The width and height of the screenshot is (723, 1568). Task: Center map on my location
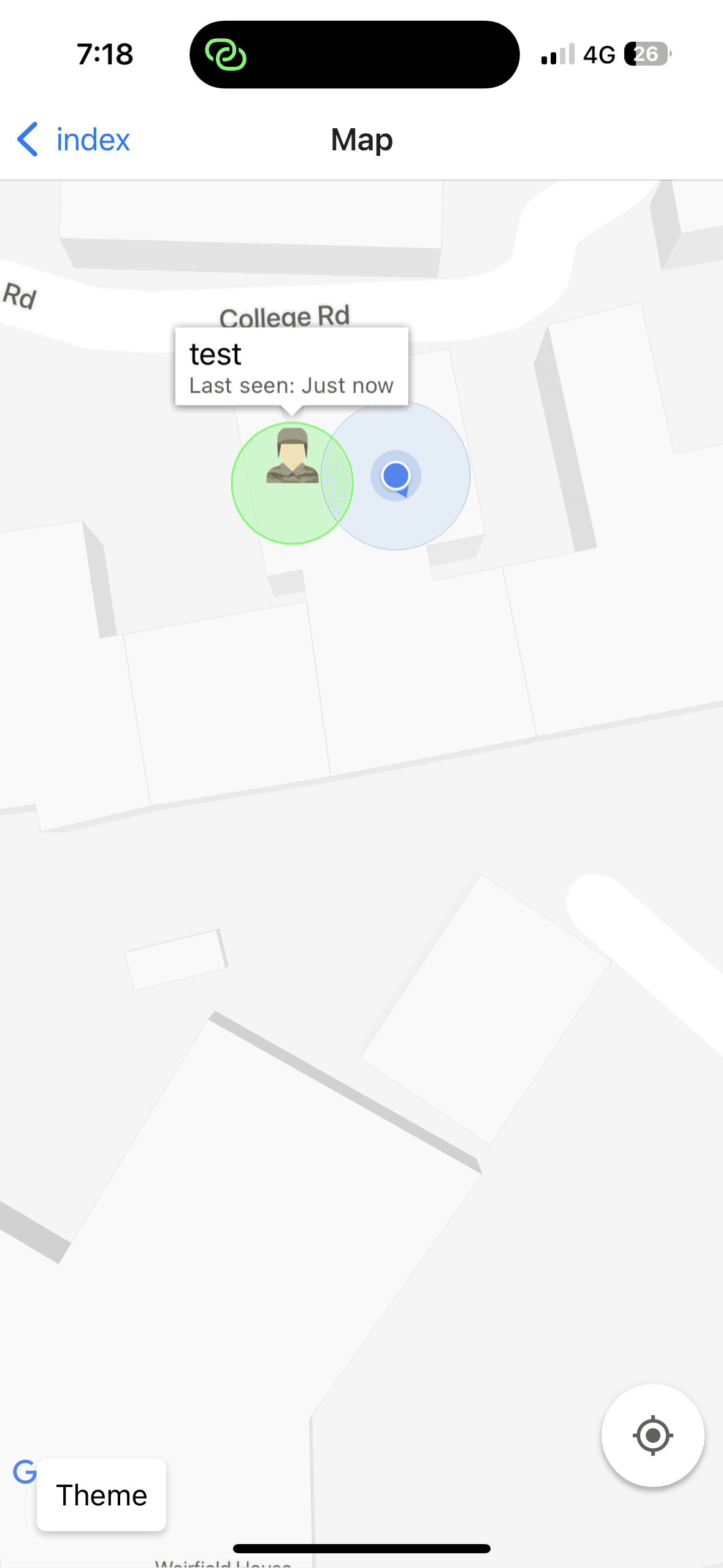tap(652, 1435)
